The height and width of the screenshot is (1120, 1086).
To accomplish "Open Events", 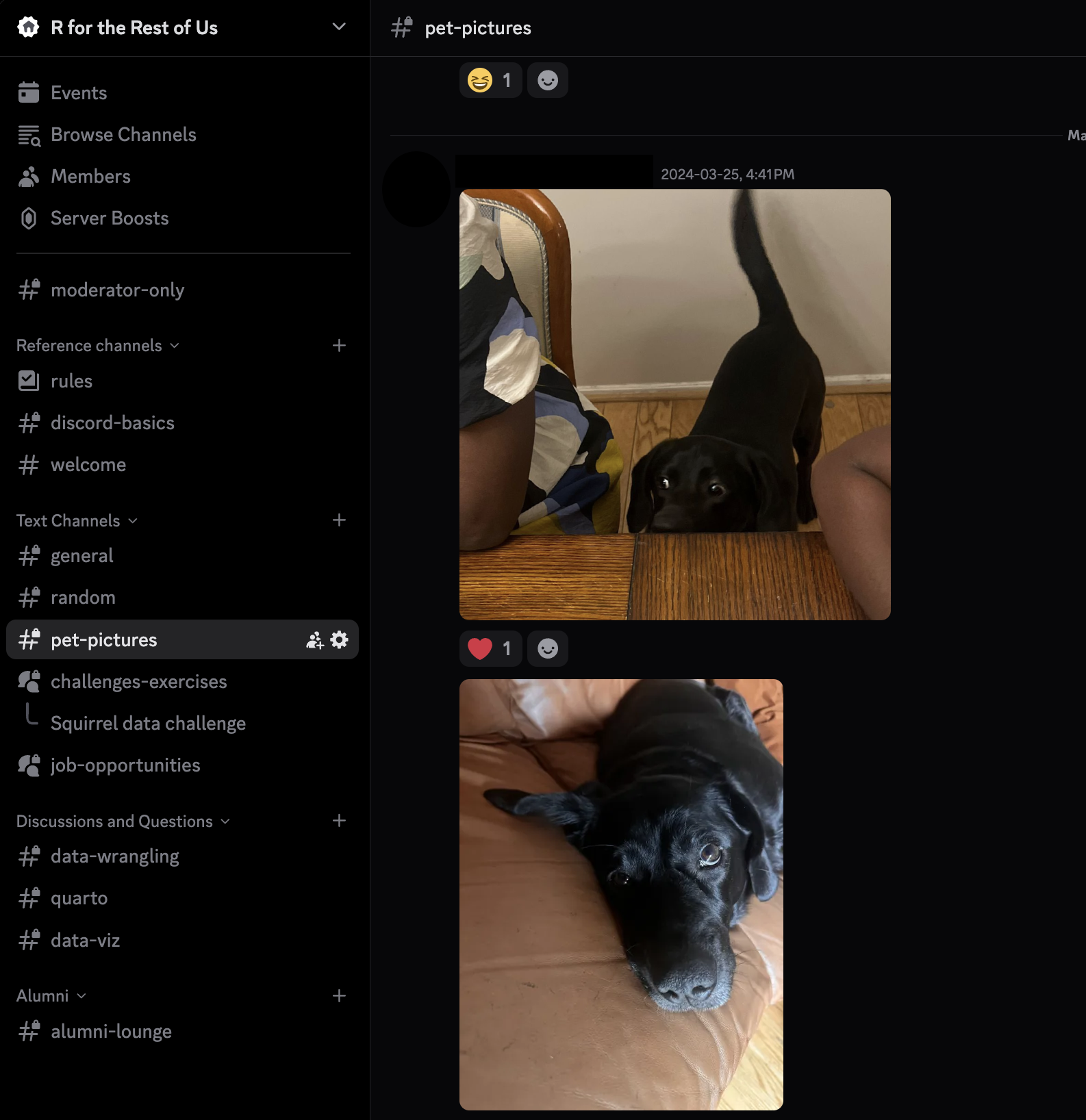I will click(79, 93).
